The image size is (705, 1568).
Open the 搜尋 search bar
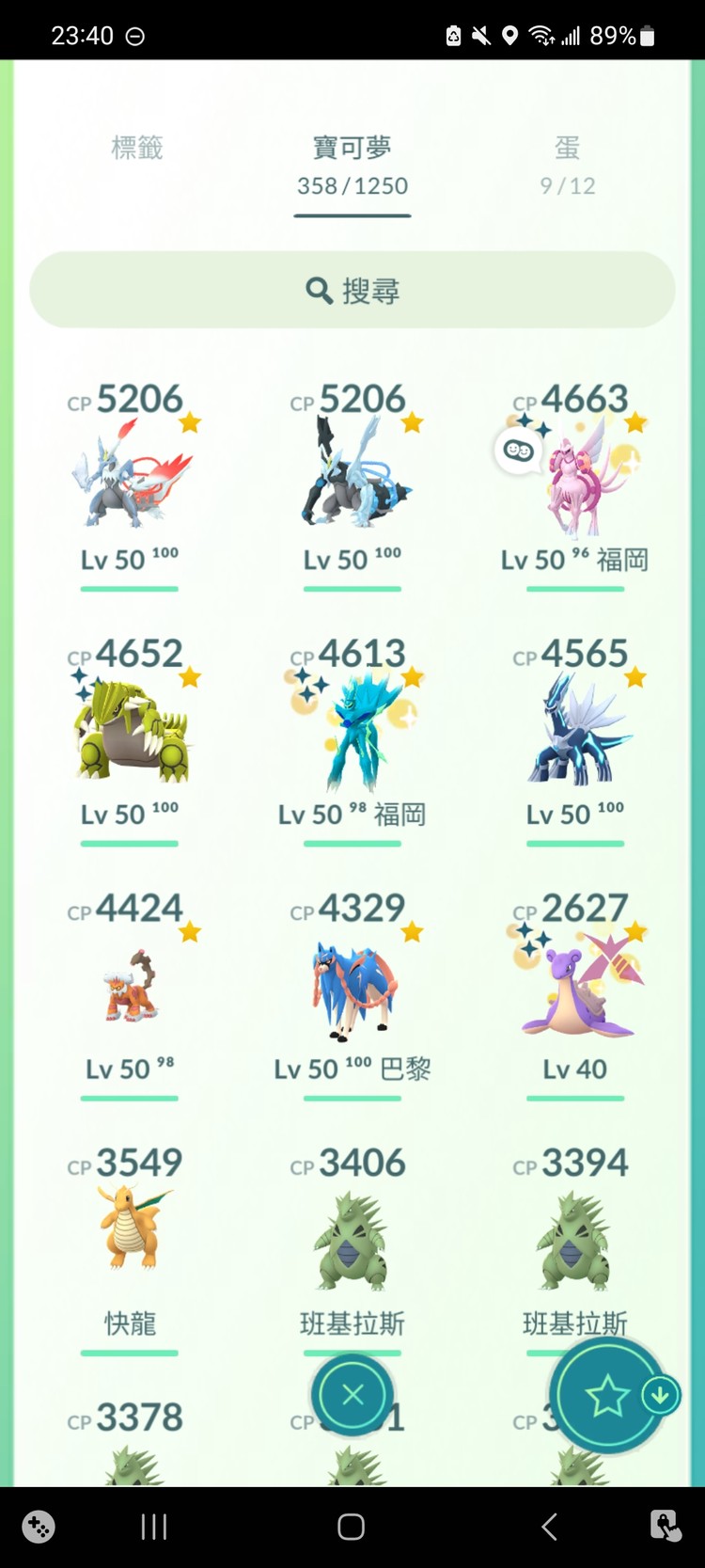point(352,291)
